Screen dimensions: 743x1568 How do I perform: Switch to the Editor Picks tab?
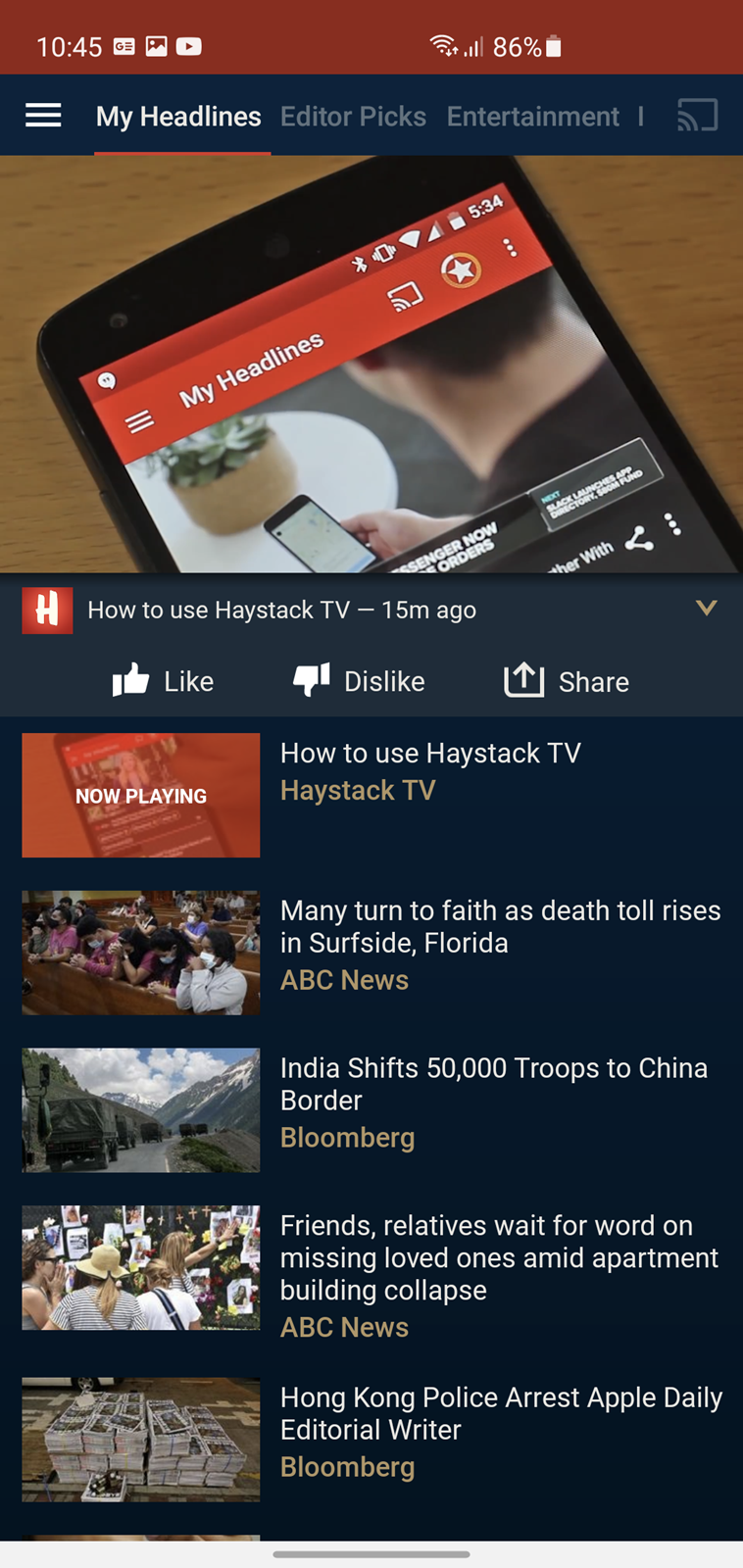pos(353,117)
